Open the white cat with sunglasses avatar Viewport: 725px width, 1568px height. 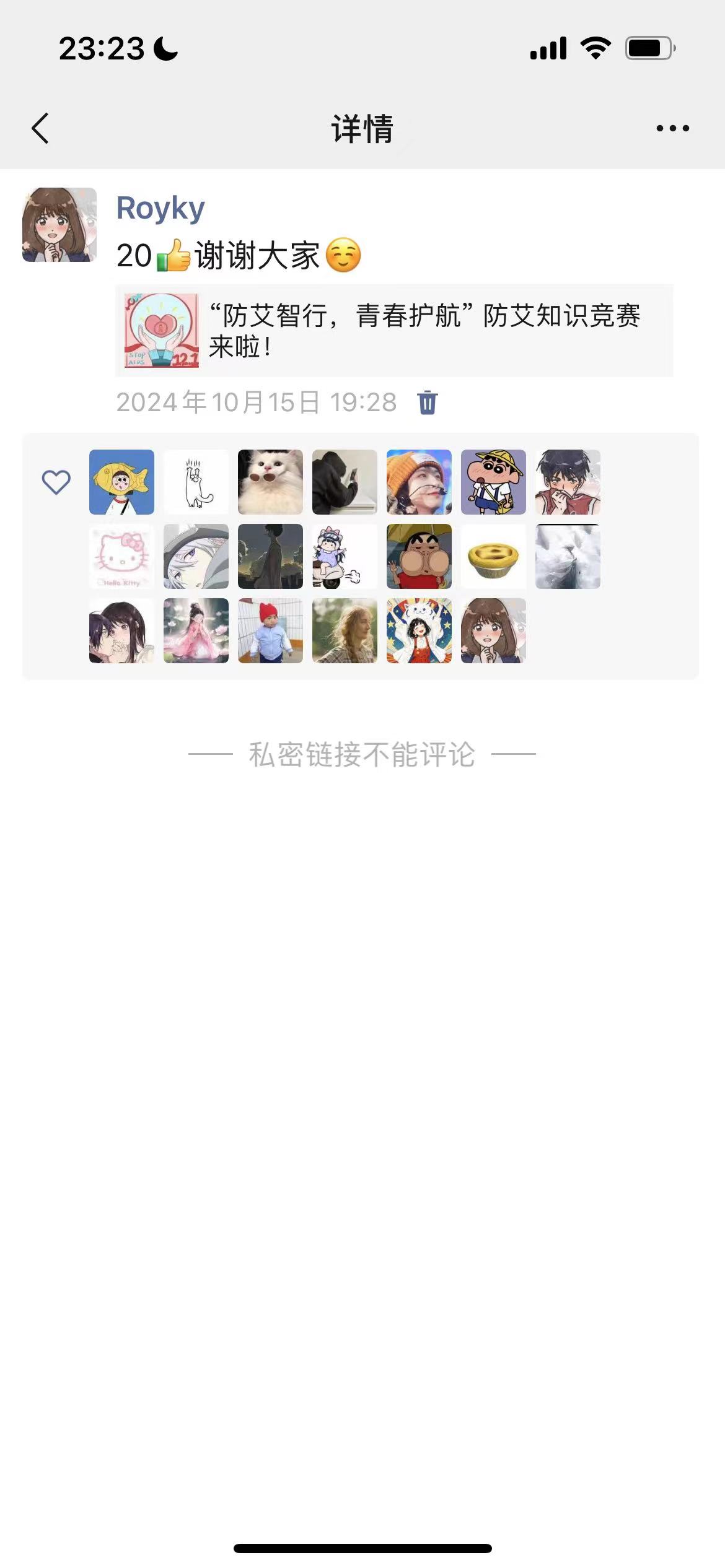(x=270, y=482)
